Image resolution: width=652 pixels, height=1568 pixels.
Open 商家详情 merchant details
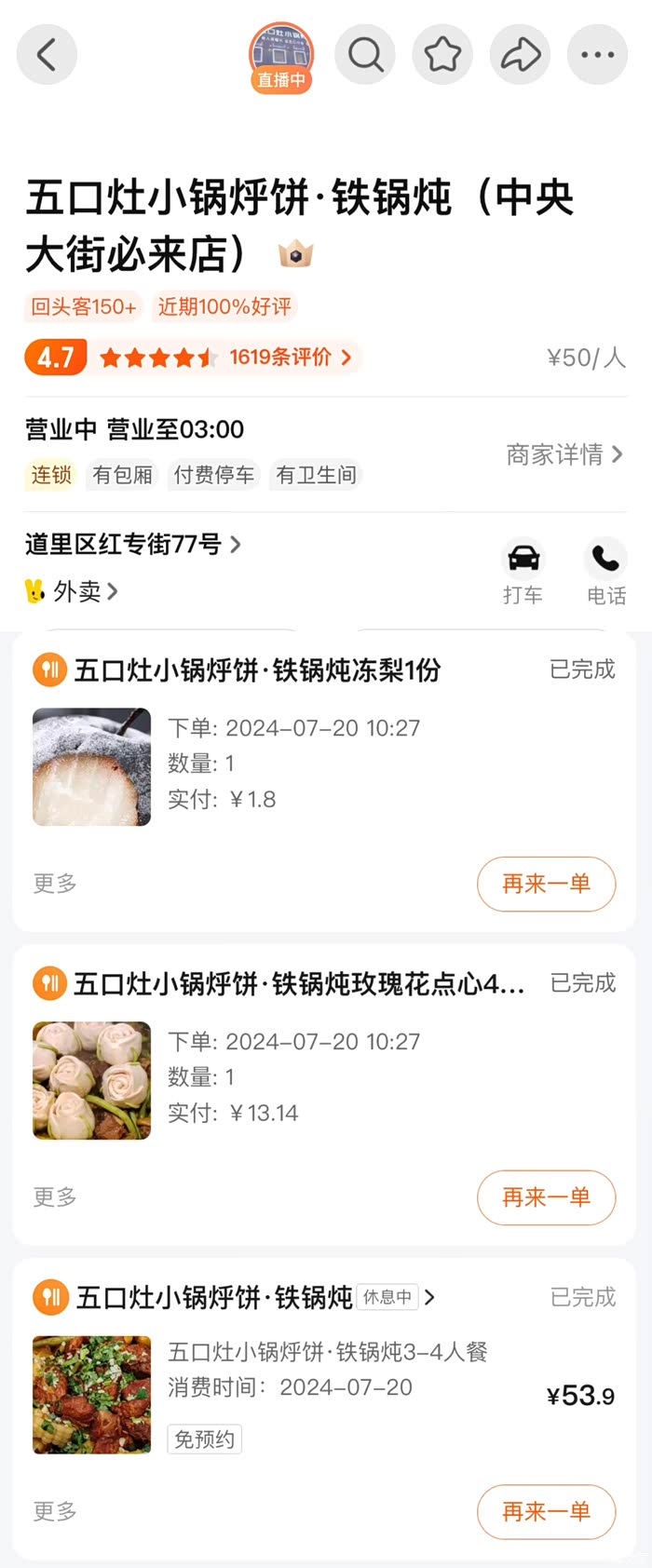click(564, 454)
